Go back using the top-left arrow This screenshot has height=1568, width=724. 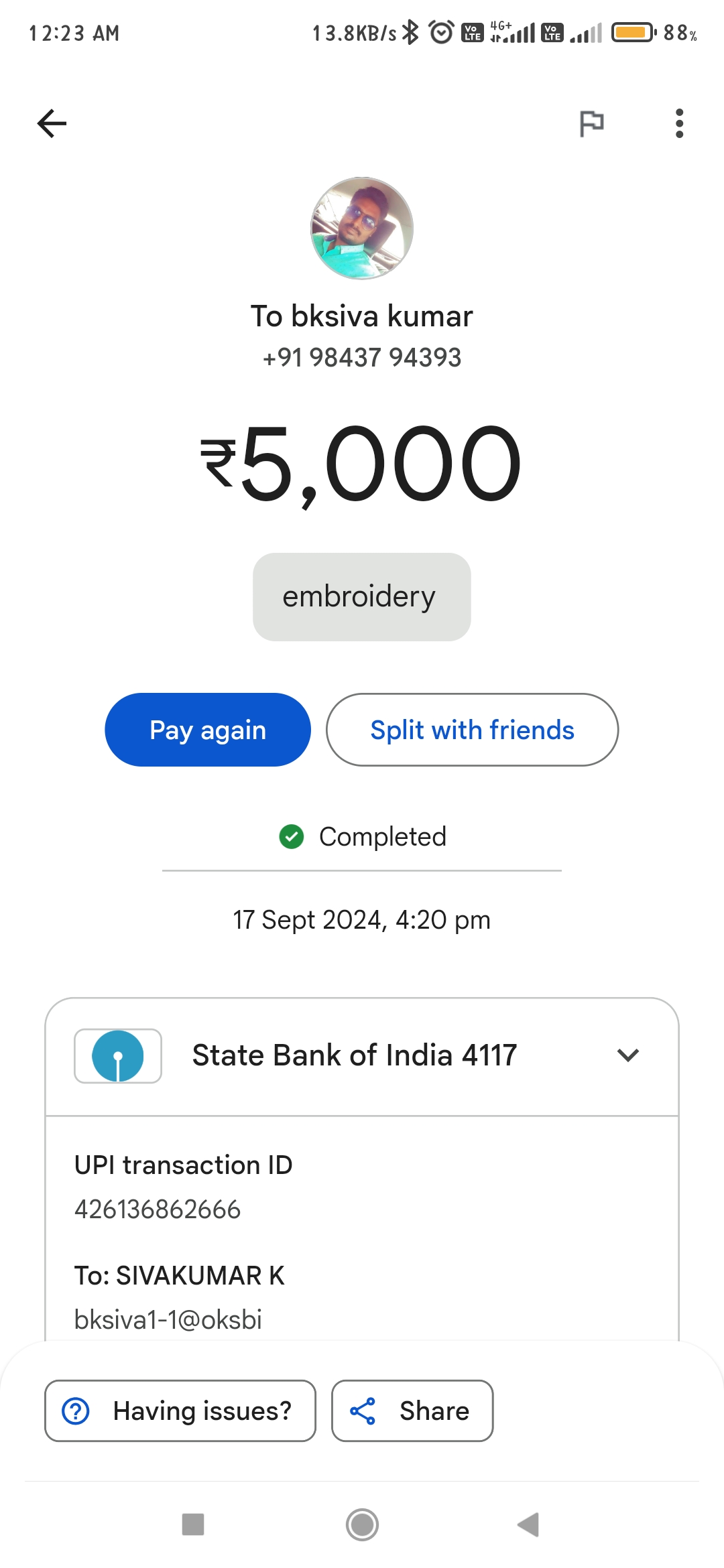pos(52,123)
